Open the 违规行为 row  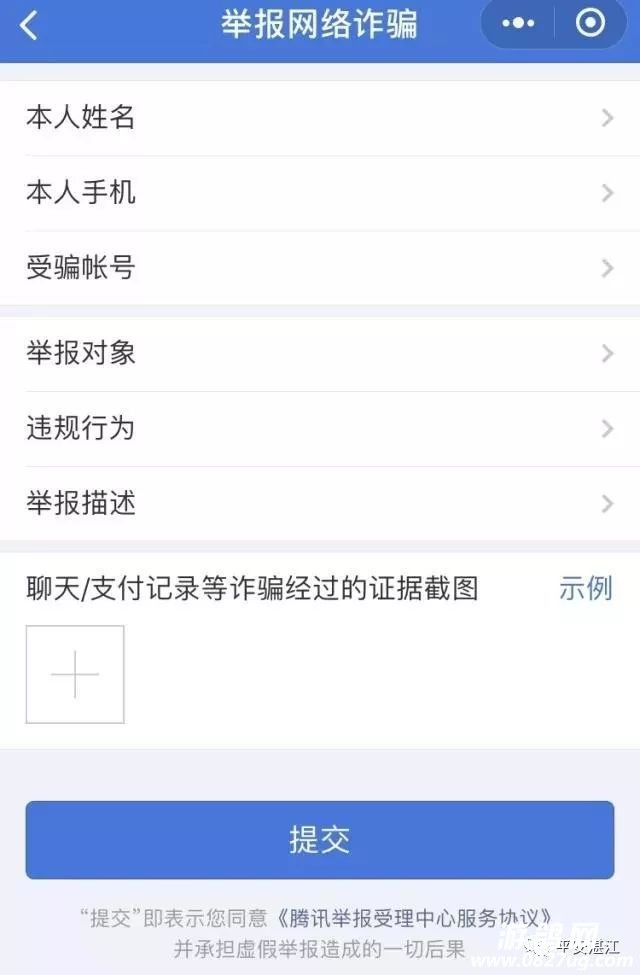click(x=320, y=428)
